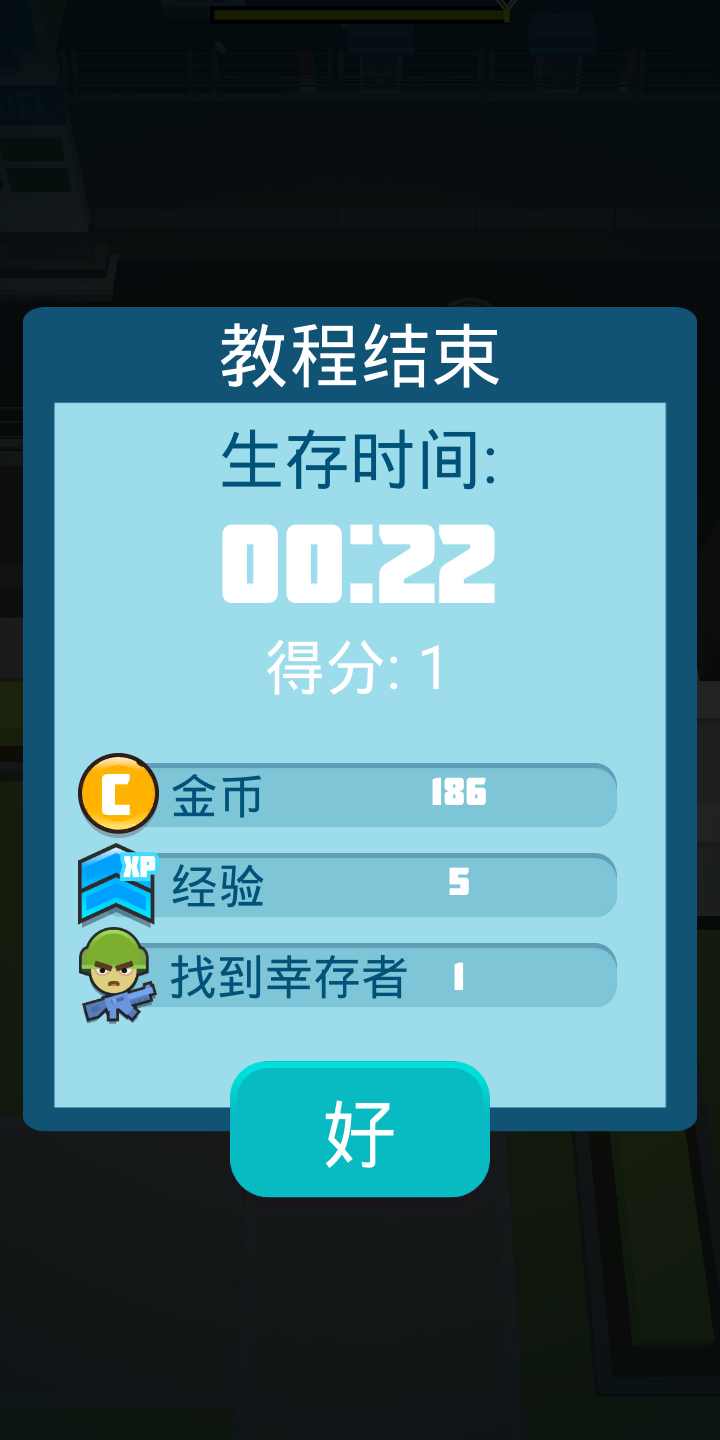
Task: Click the 教程结束 dialog title
Action: coord(360,355)
